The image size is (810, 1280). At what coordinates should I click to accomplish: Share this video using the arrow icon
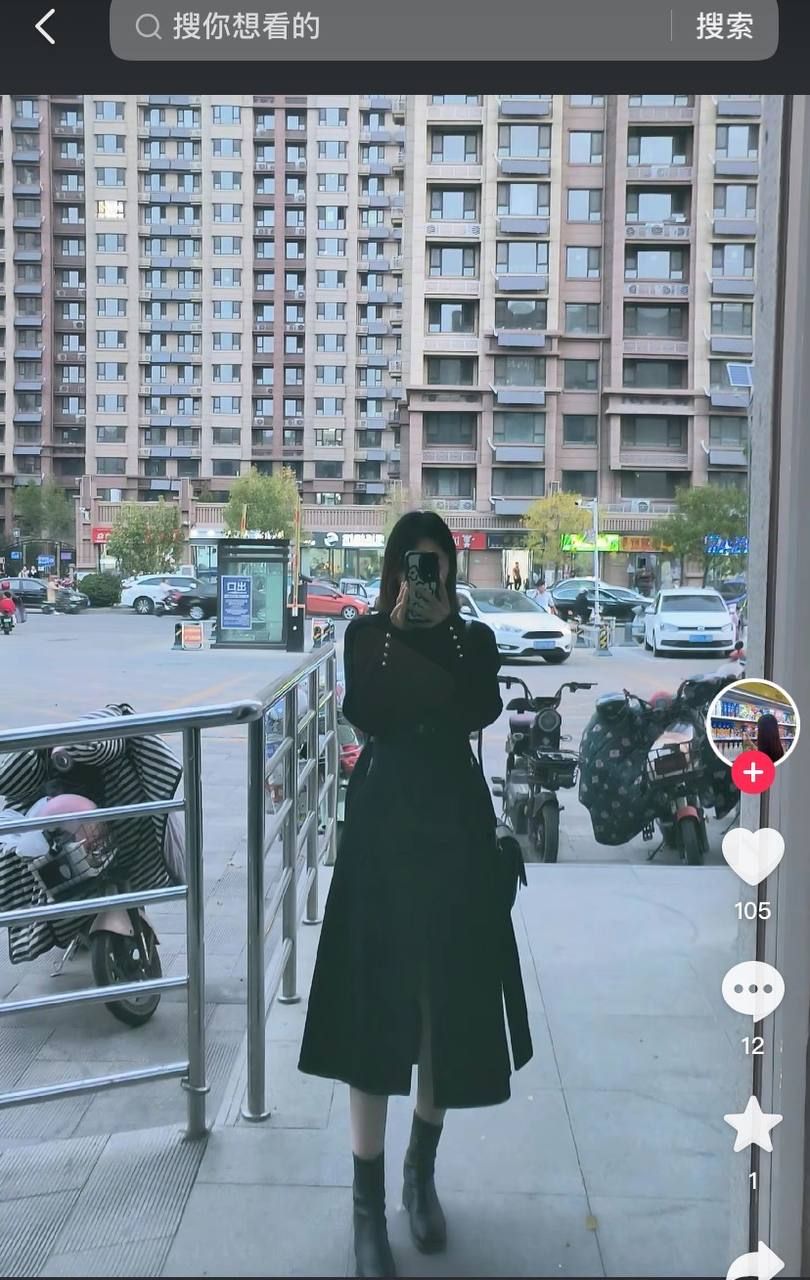pyautogui.click(x=756, y=1262)
